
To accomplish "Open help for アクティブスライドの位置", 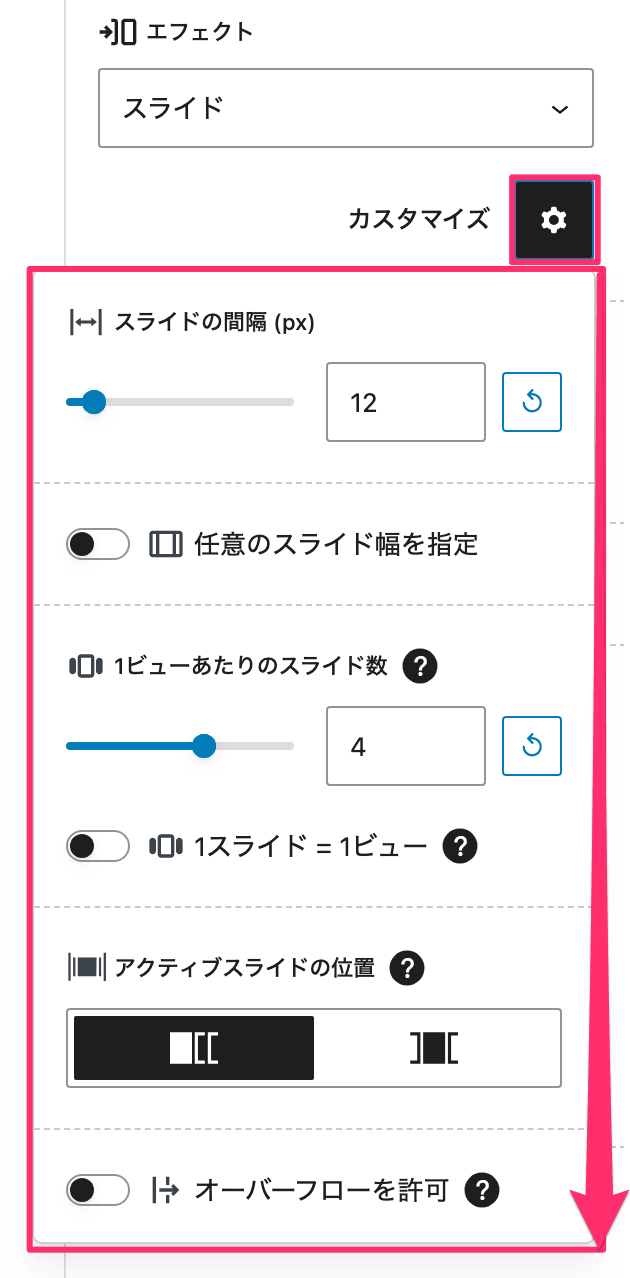I will [408, 967].
